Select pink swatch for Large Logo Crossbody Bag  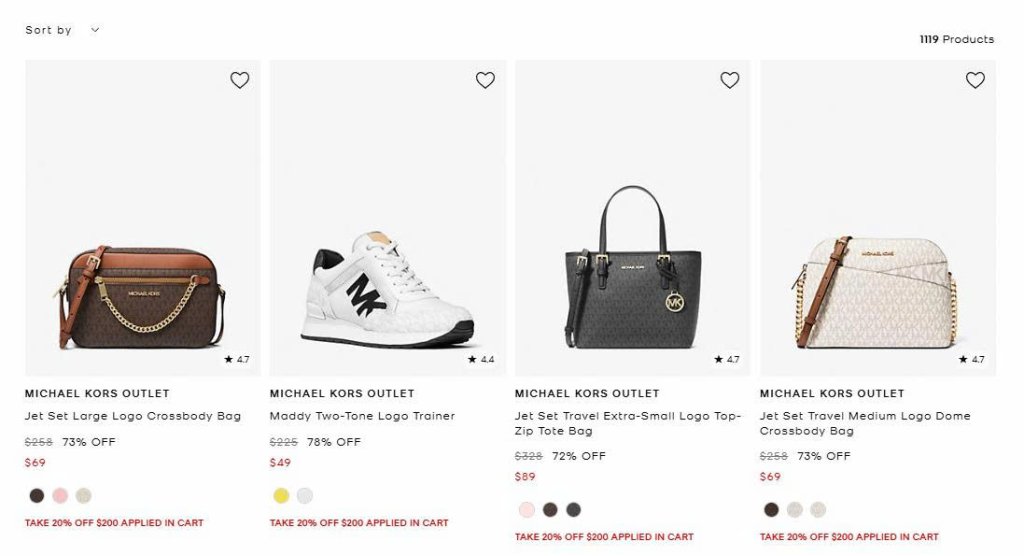click(x=60, y=496)
